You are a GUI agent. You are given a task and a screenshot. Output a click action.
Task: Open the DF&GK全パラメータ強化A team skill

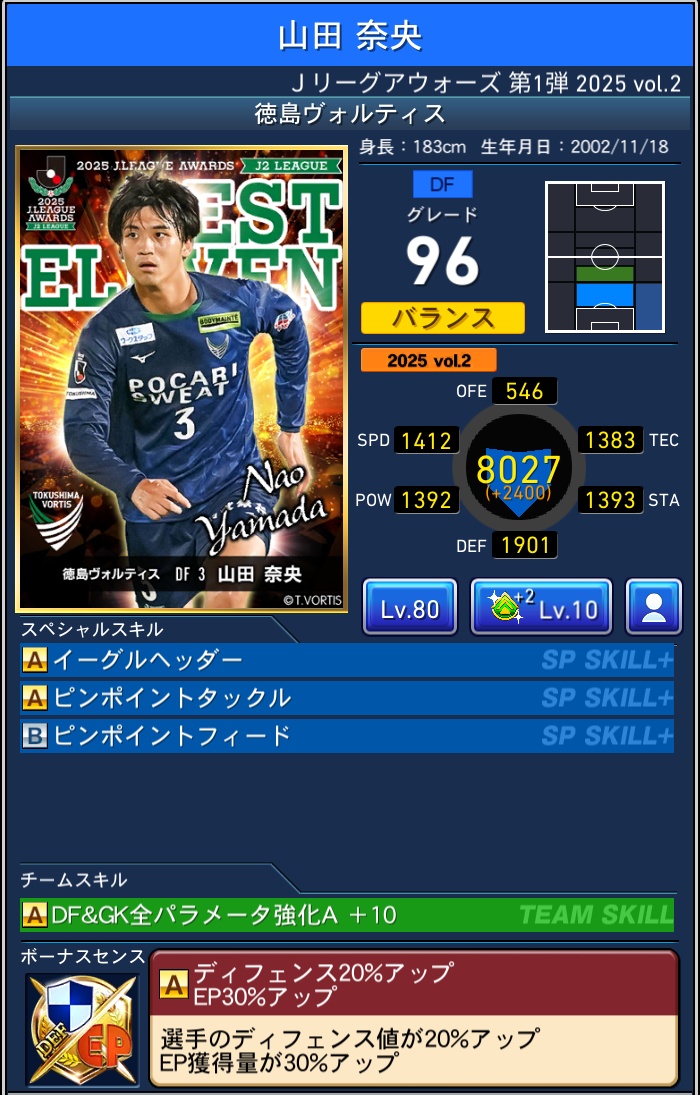tap(346, 914)
